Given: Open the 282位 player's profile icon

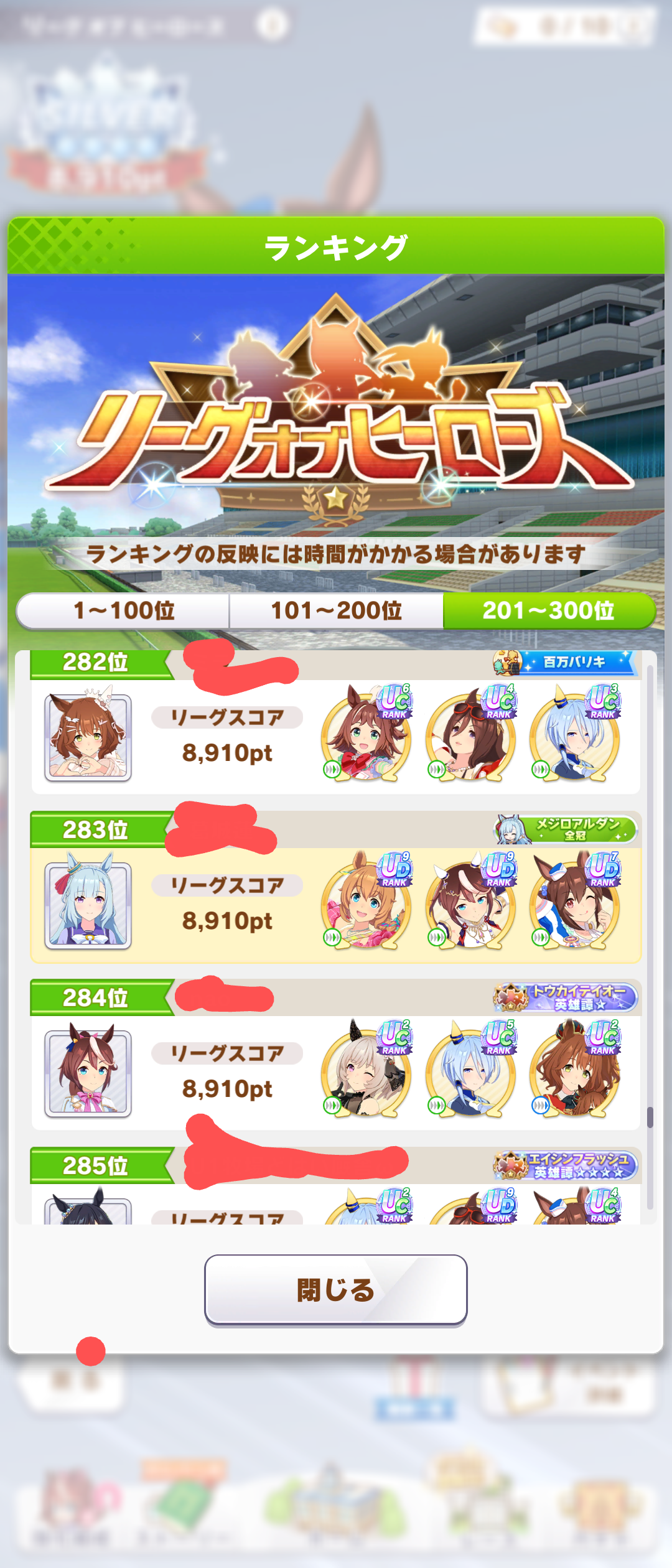Looking at the screenshot, I should (88, 737).
